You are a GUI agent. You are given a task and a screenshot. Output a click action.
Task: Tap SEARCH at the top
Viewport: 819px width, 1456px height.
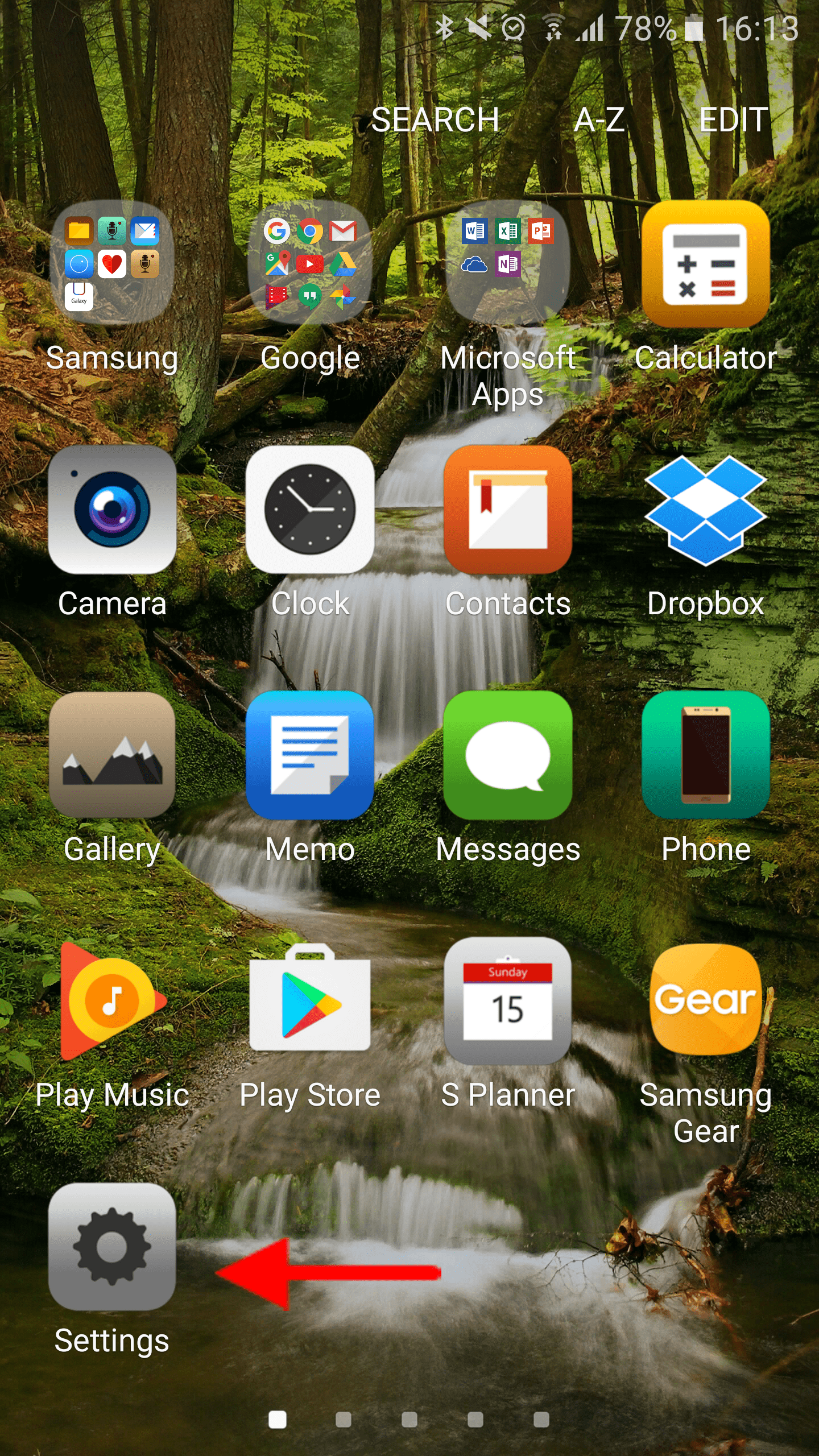tap(435, 120)
